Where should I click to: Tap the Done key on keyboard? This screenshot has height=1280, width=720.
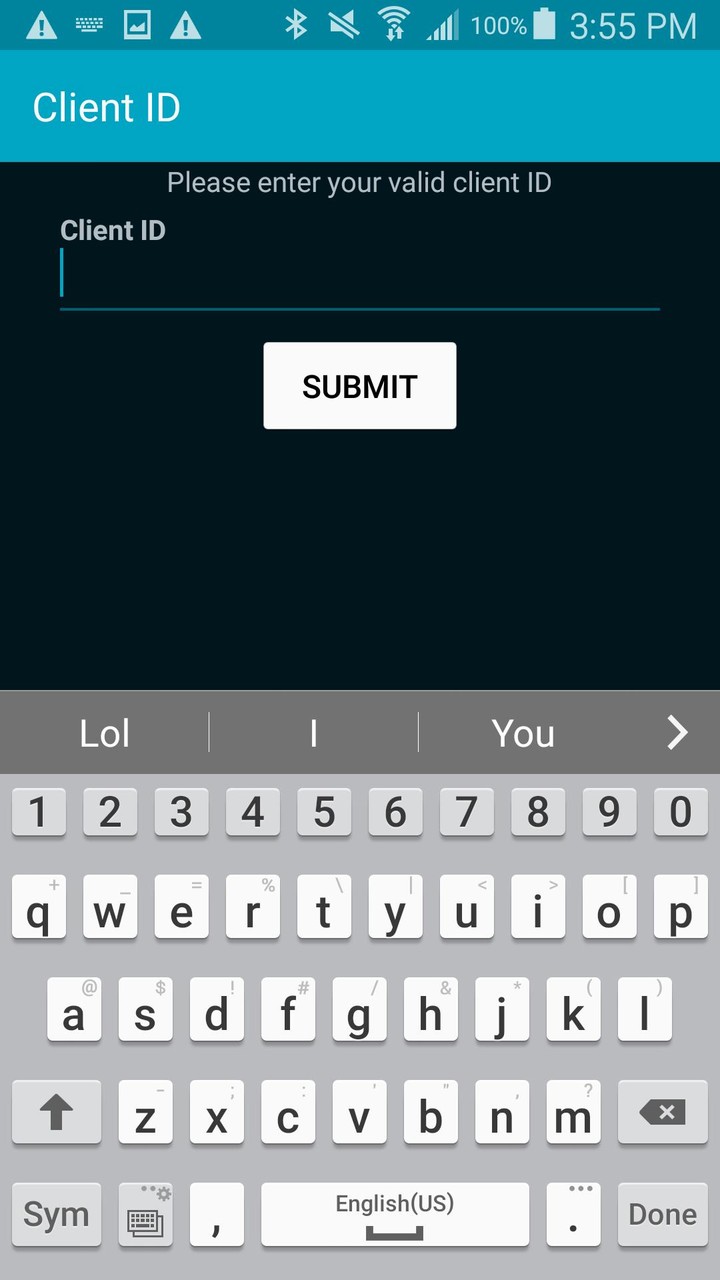pos(662,1214)
